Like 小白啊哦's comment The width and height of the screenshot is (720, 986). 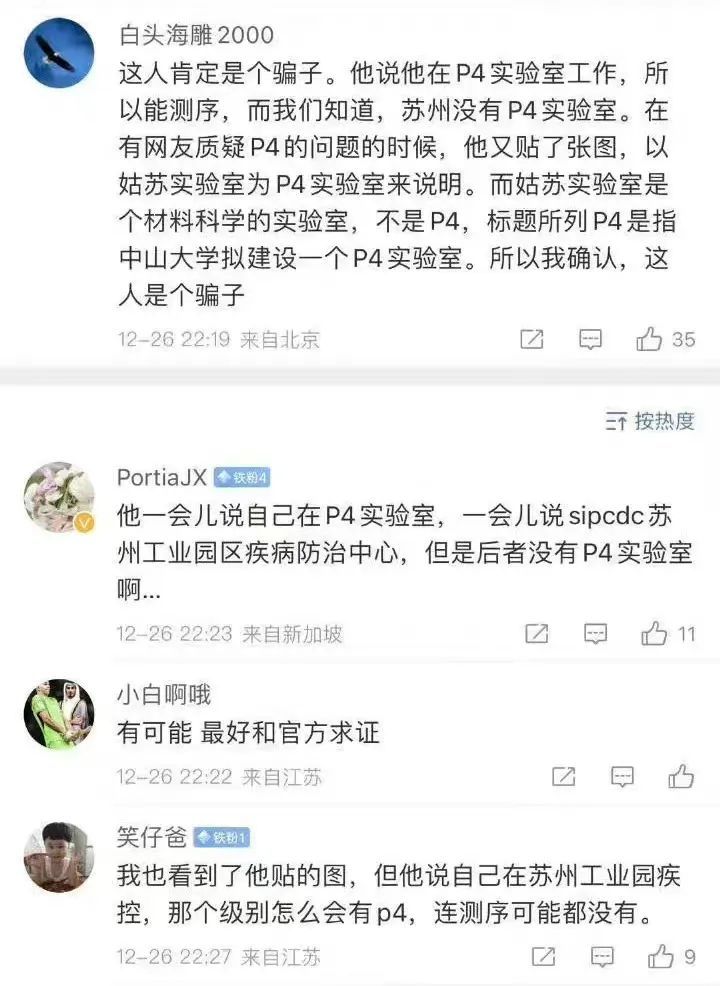point(681,776)
